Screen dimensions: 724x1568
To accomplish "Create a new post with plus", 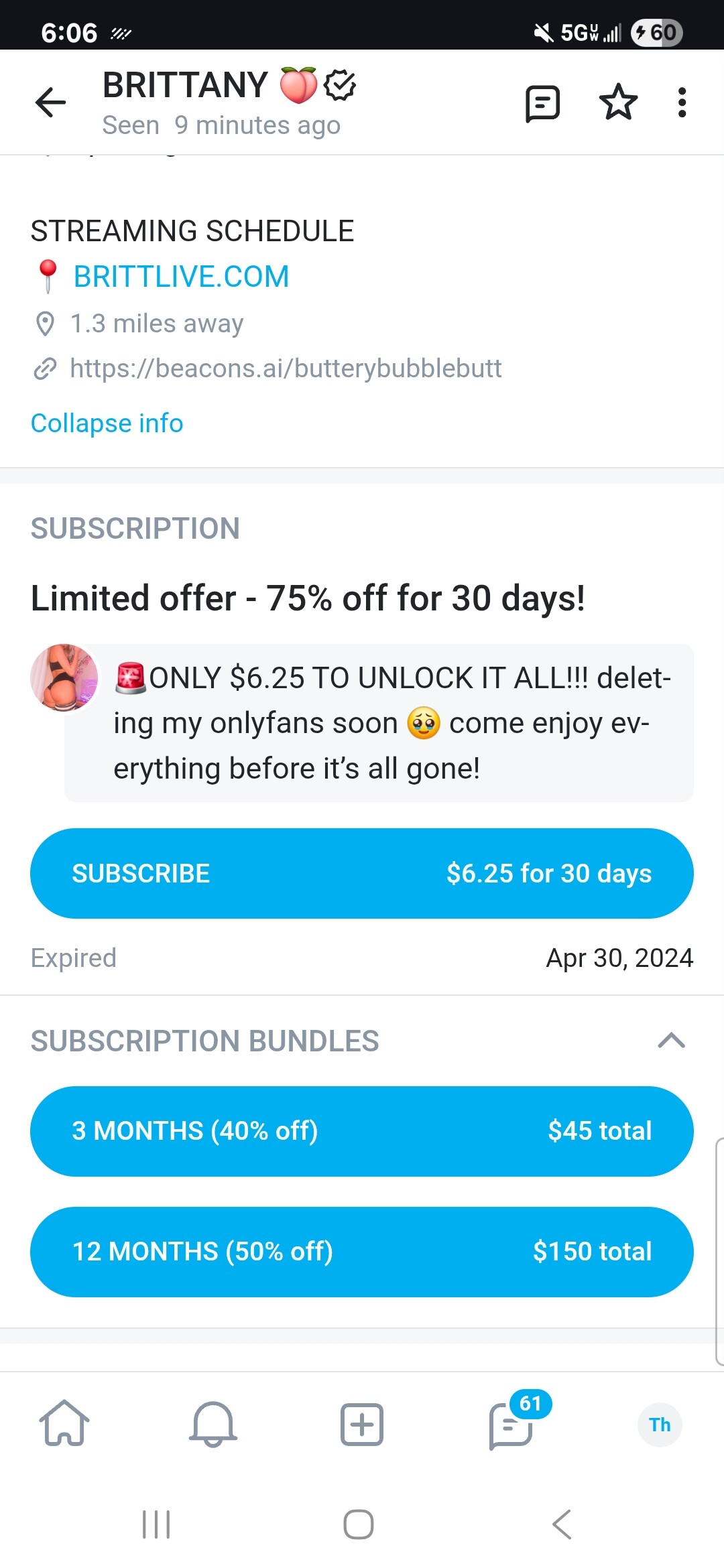I will (x=362, y=1424).
